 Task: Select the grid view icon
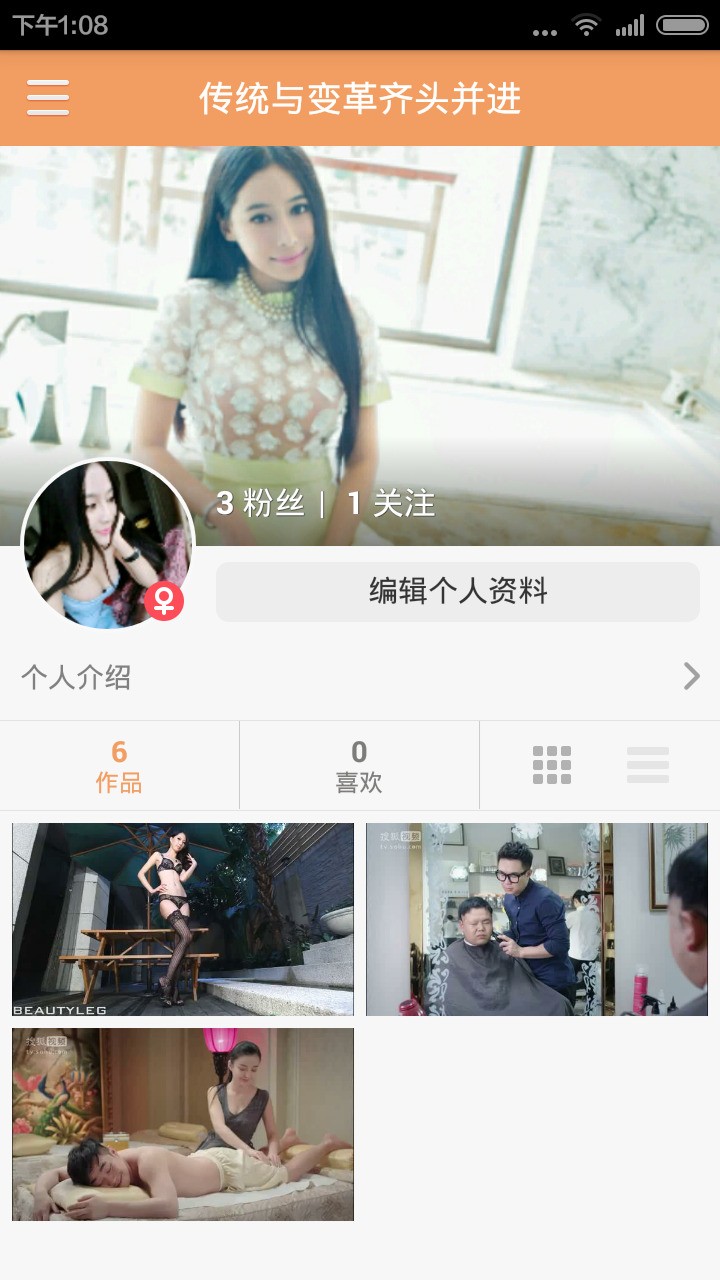(x=552, y=765)
